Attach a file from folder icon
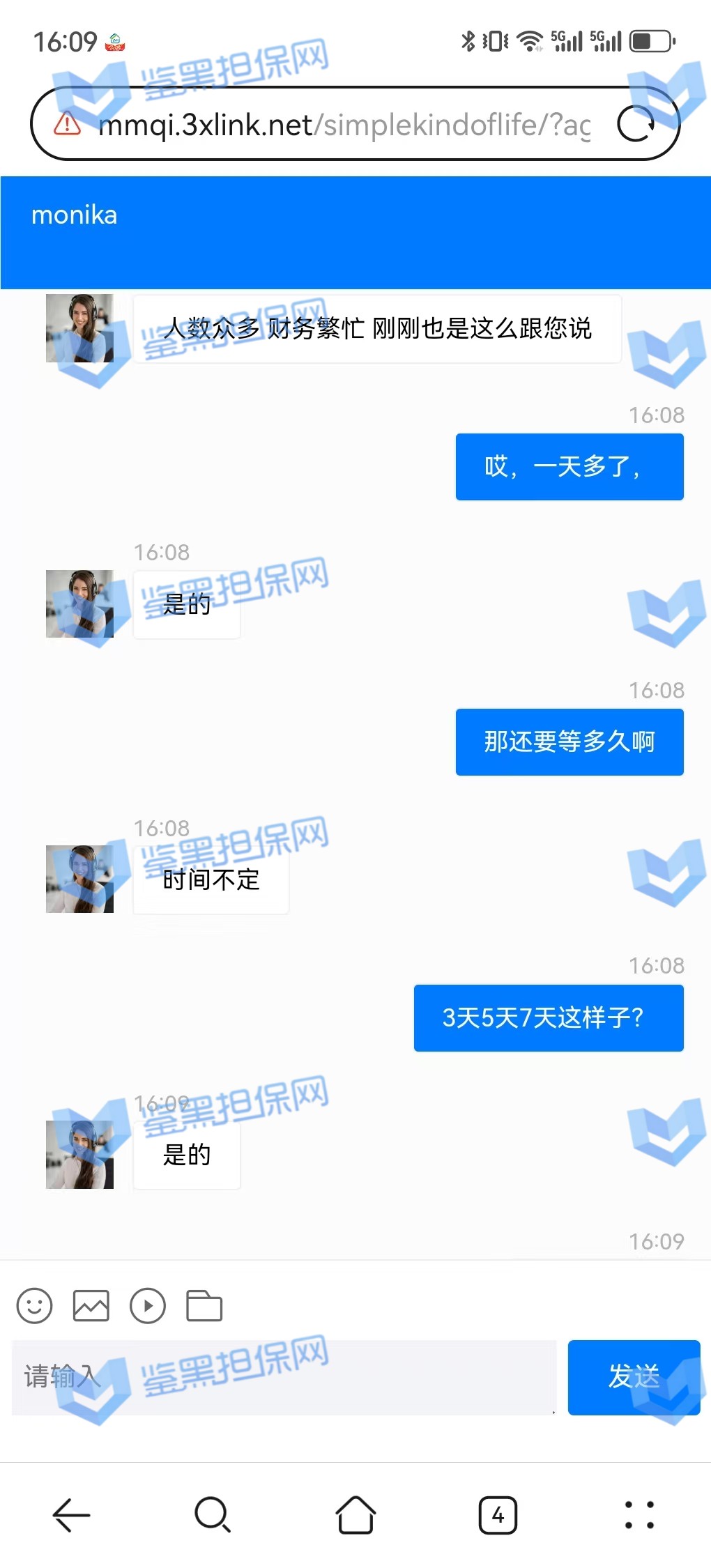This screenshot has width=711, height=1568. click(204, 1305)
